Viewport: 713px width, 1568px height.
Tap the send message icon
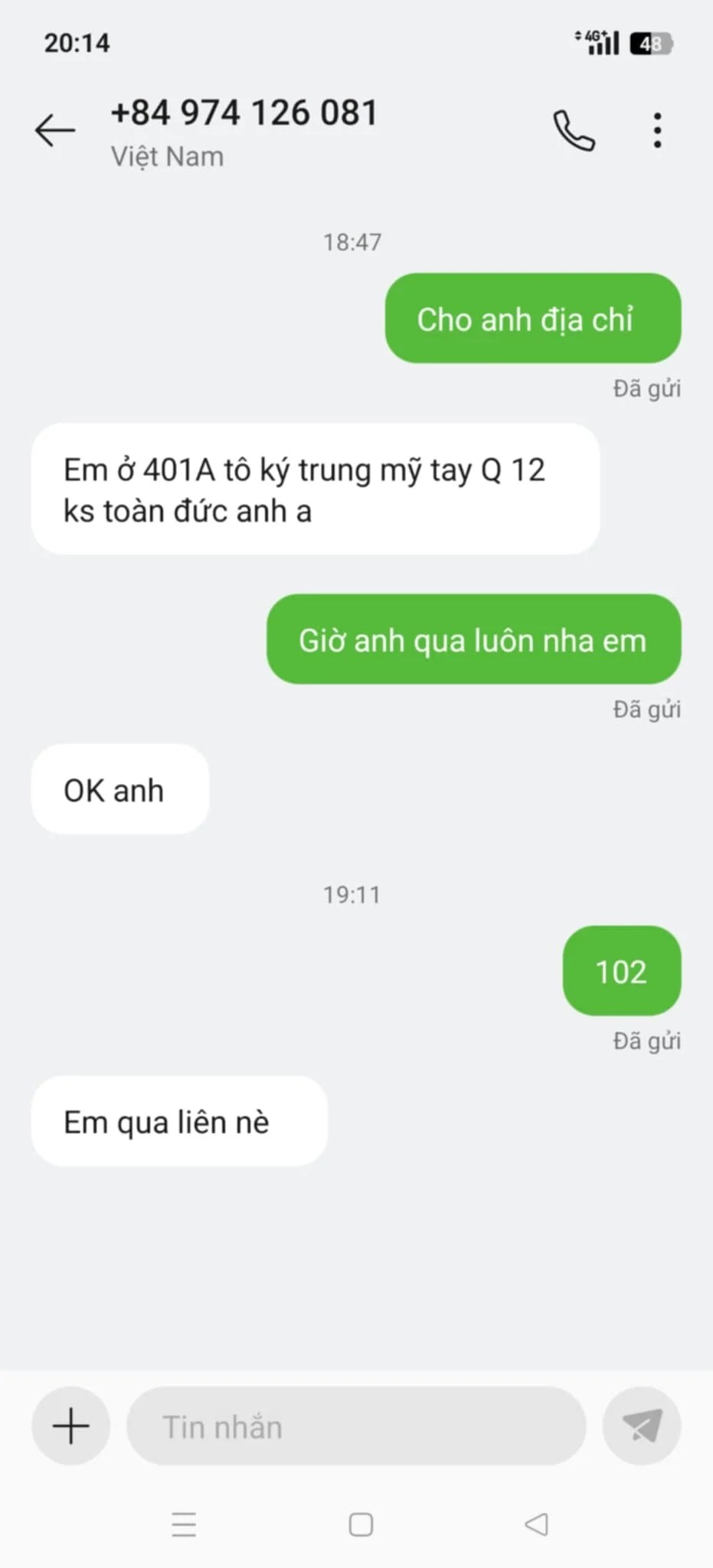click(642, 1426)
